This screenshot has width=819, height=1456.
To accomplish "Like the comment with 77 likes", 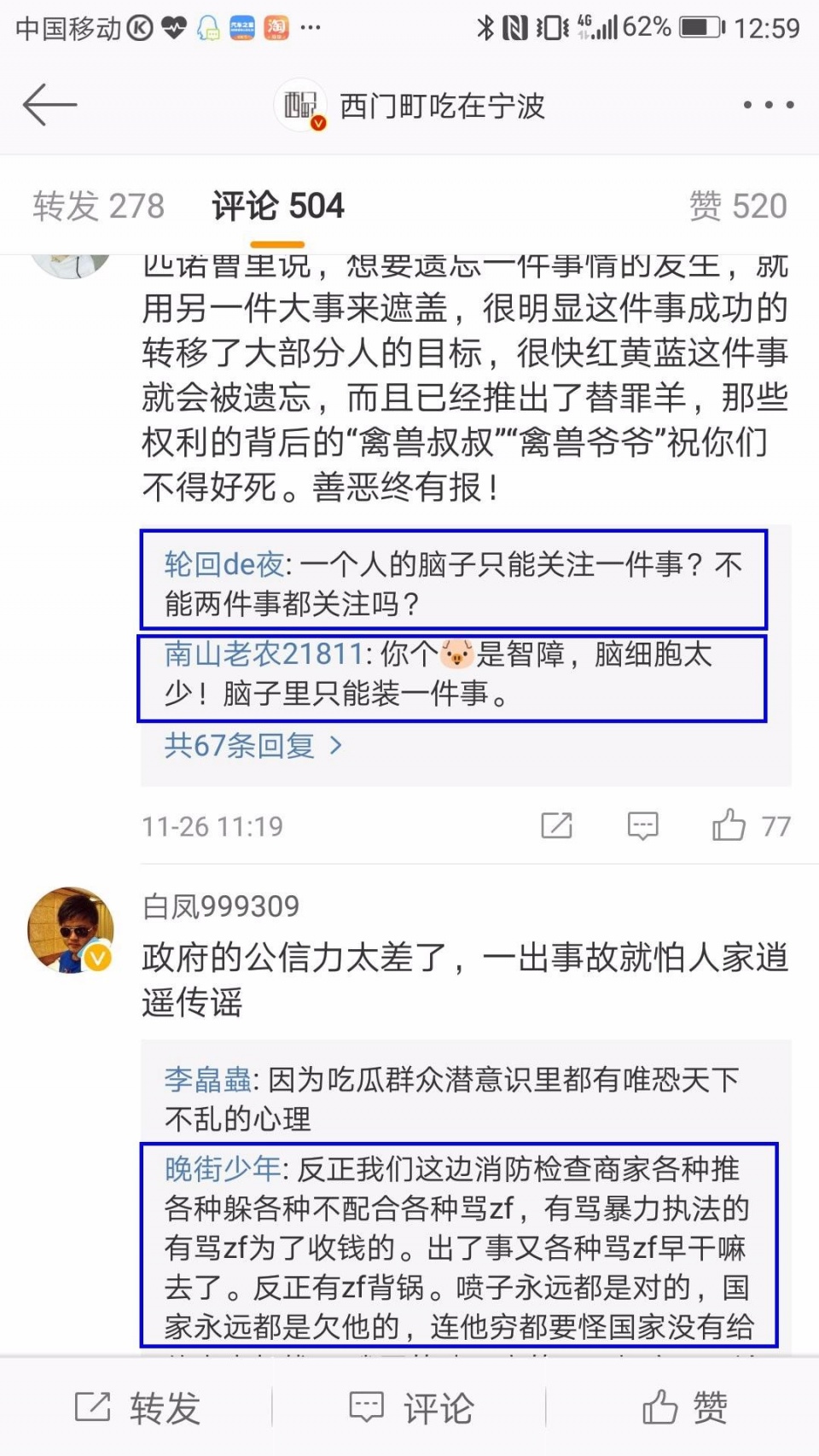I will click(729, 825).
